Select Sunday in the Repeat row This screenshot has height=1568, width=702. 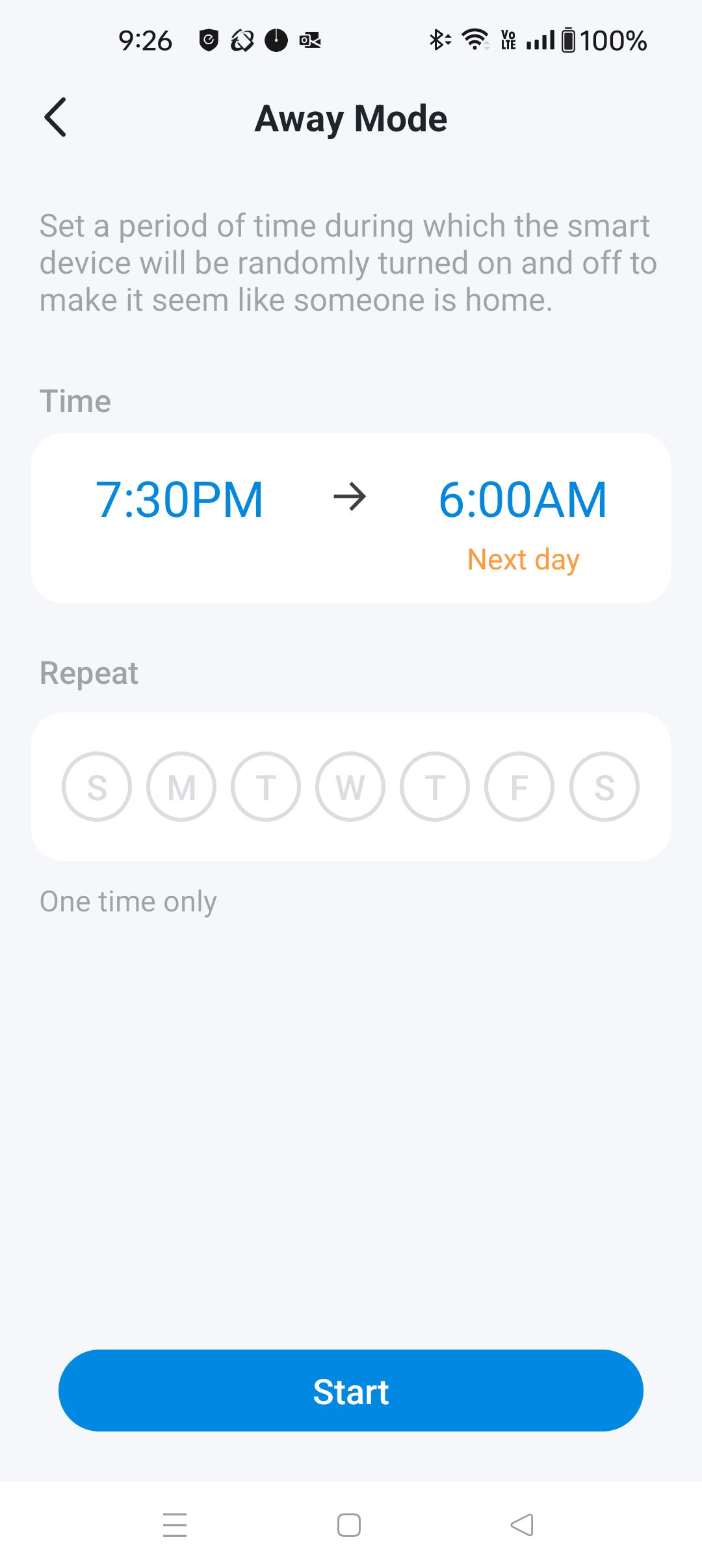click(97, 787)
